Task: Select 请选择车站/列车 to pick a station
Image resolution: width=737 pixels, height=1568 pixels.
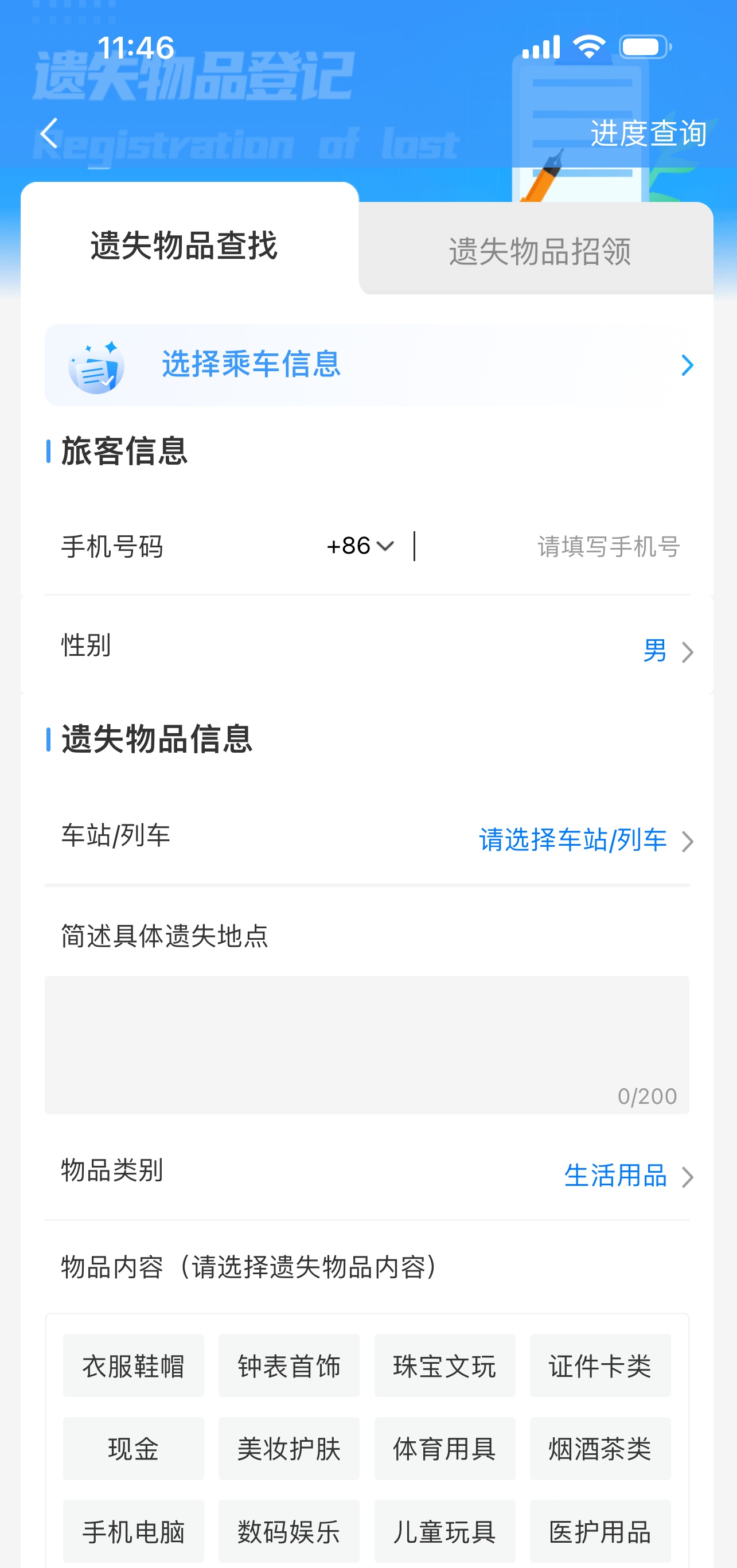Action: point(572,839)
